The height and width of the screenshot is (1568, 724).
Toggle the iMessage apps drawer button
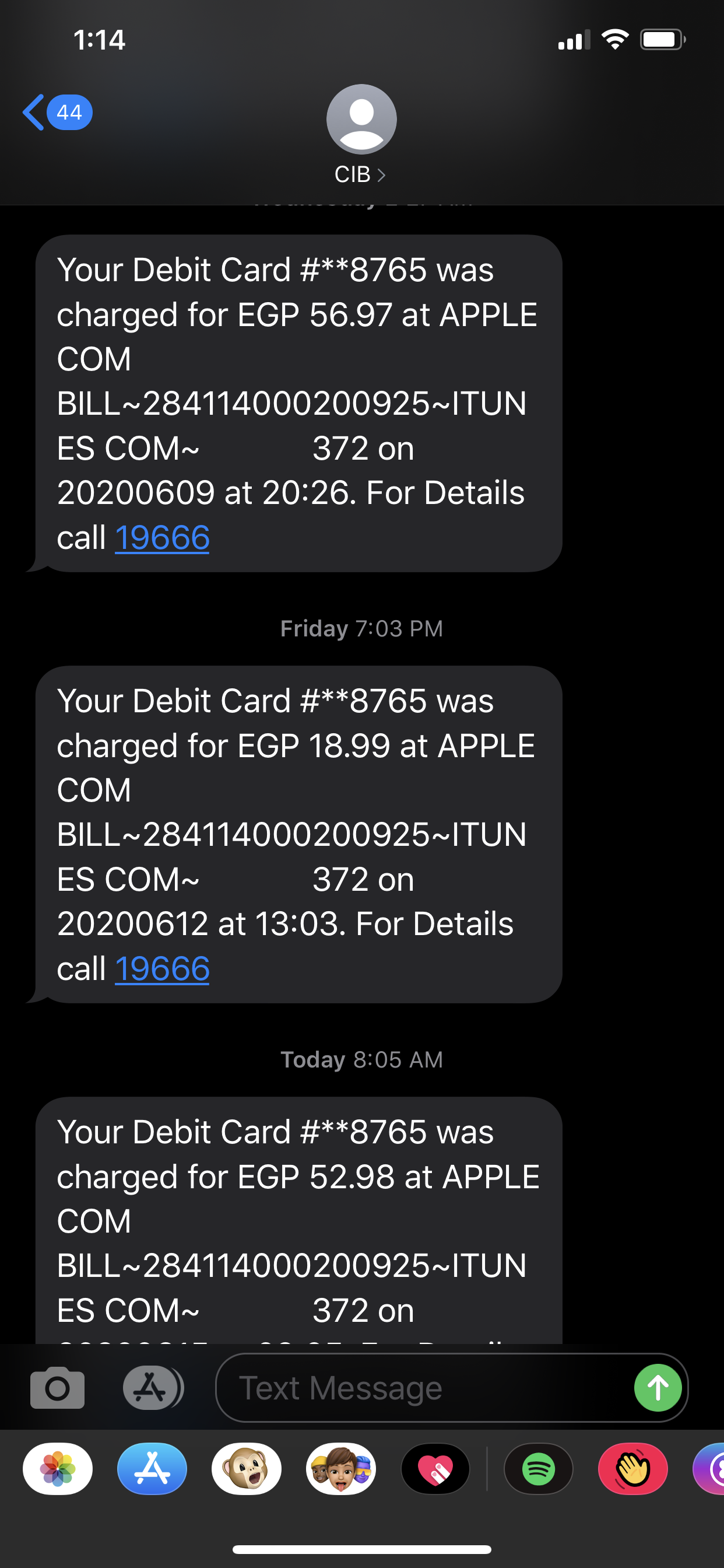coord(153,1388)
